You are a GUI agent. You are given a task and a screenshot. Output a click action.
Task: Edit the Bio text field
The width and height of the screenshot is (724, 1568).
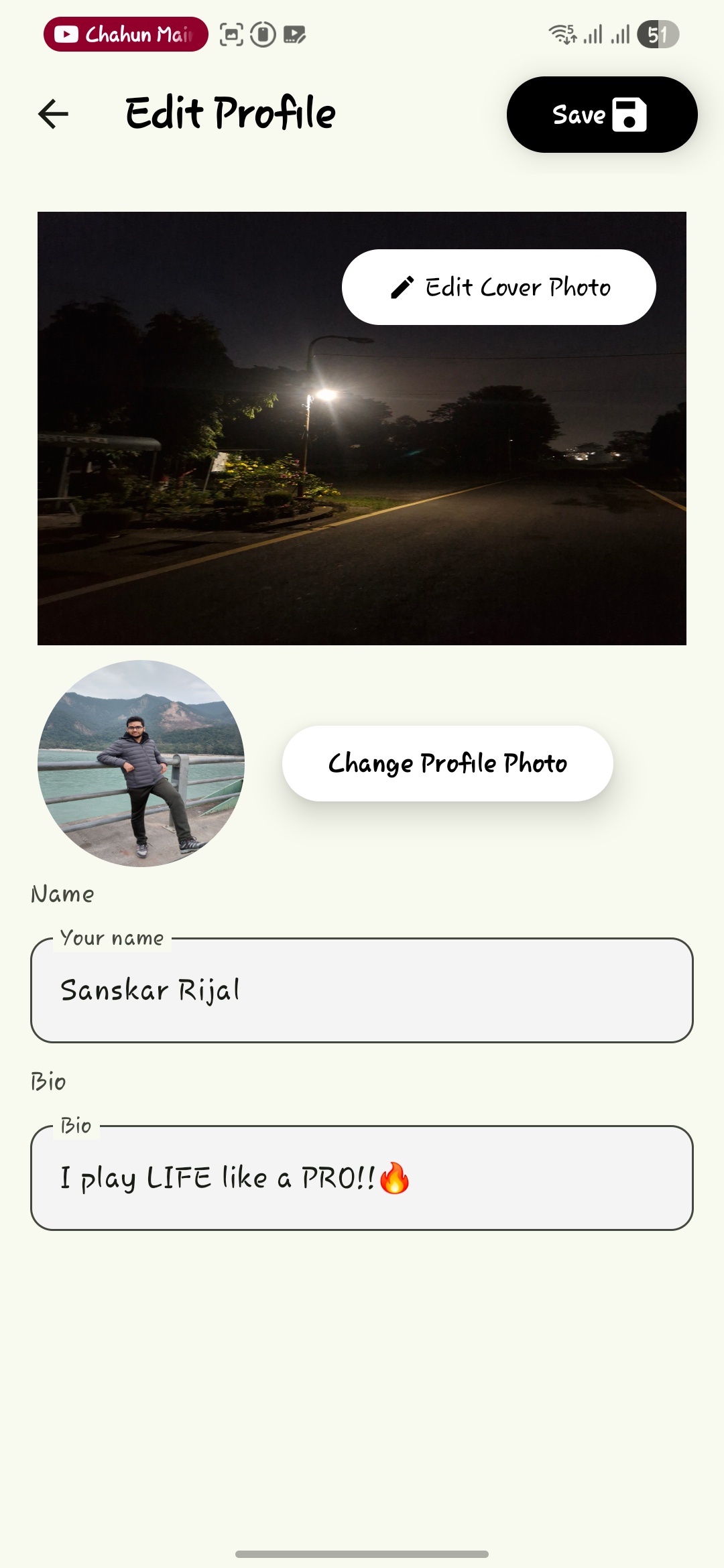362,1178
